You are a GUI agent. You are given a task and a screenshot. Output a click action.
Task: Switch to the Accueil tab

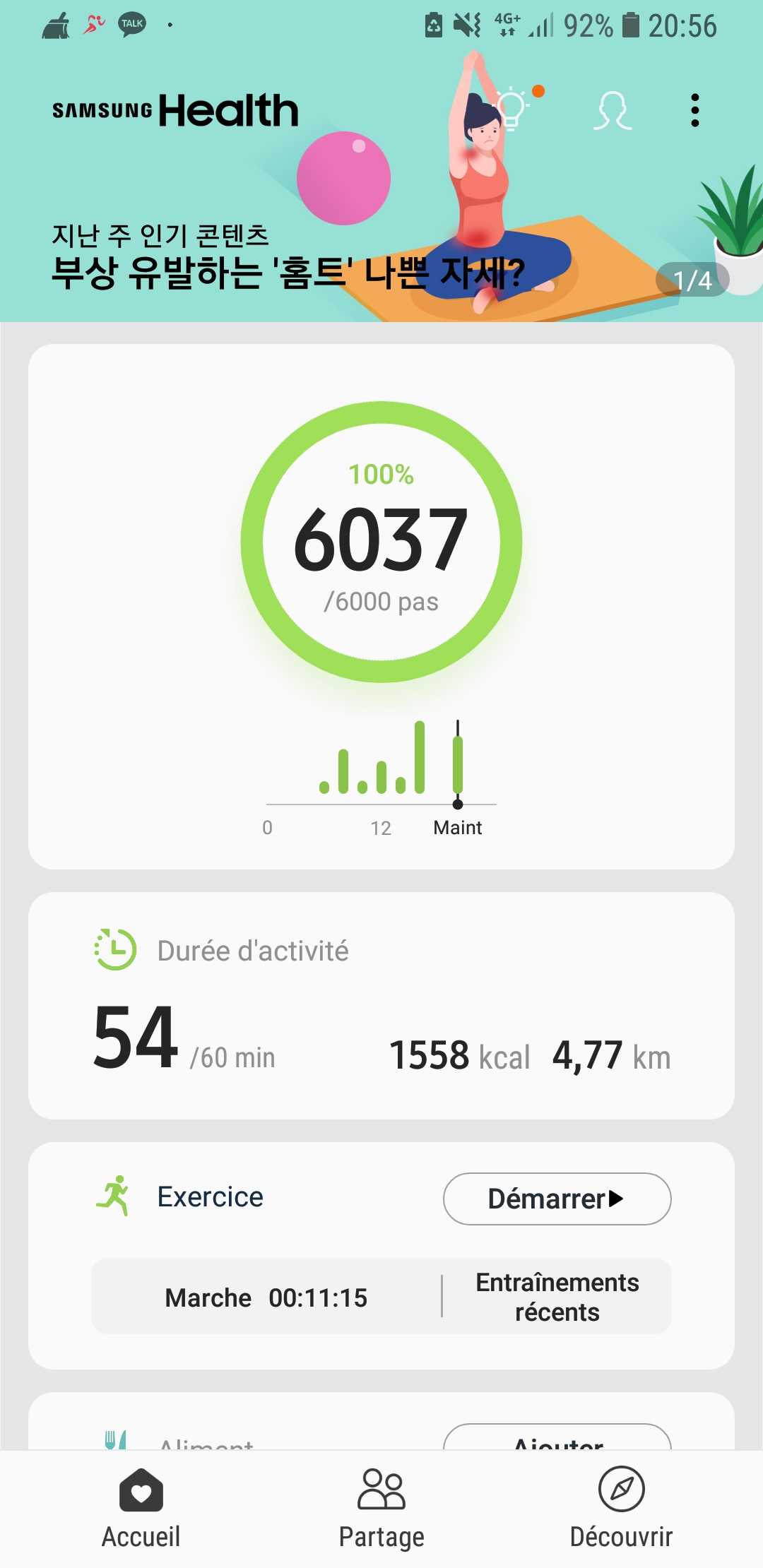pyautogui.click(x=141, y=1508)
